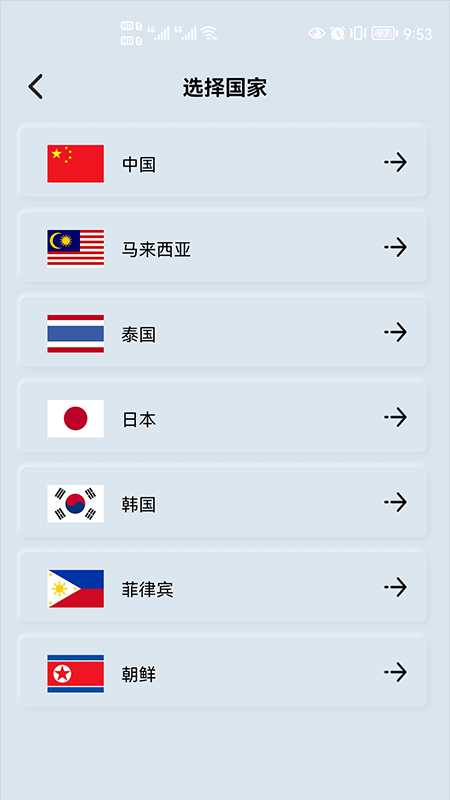Tap the 菲律宾 country row

pos(223,588)
